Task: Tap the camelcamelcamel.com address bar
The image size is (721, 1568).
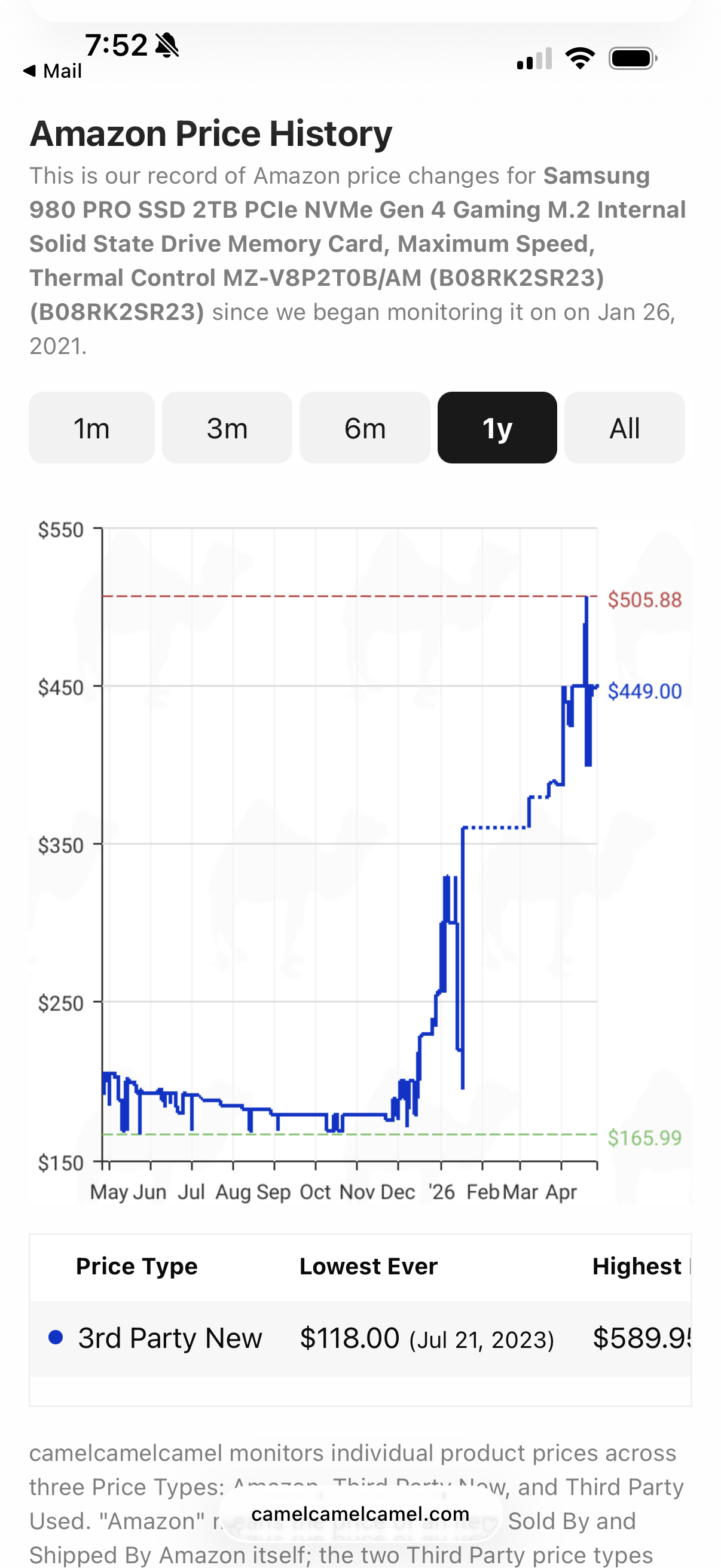Action: (x=360, y=1514)
